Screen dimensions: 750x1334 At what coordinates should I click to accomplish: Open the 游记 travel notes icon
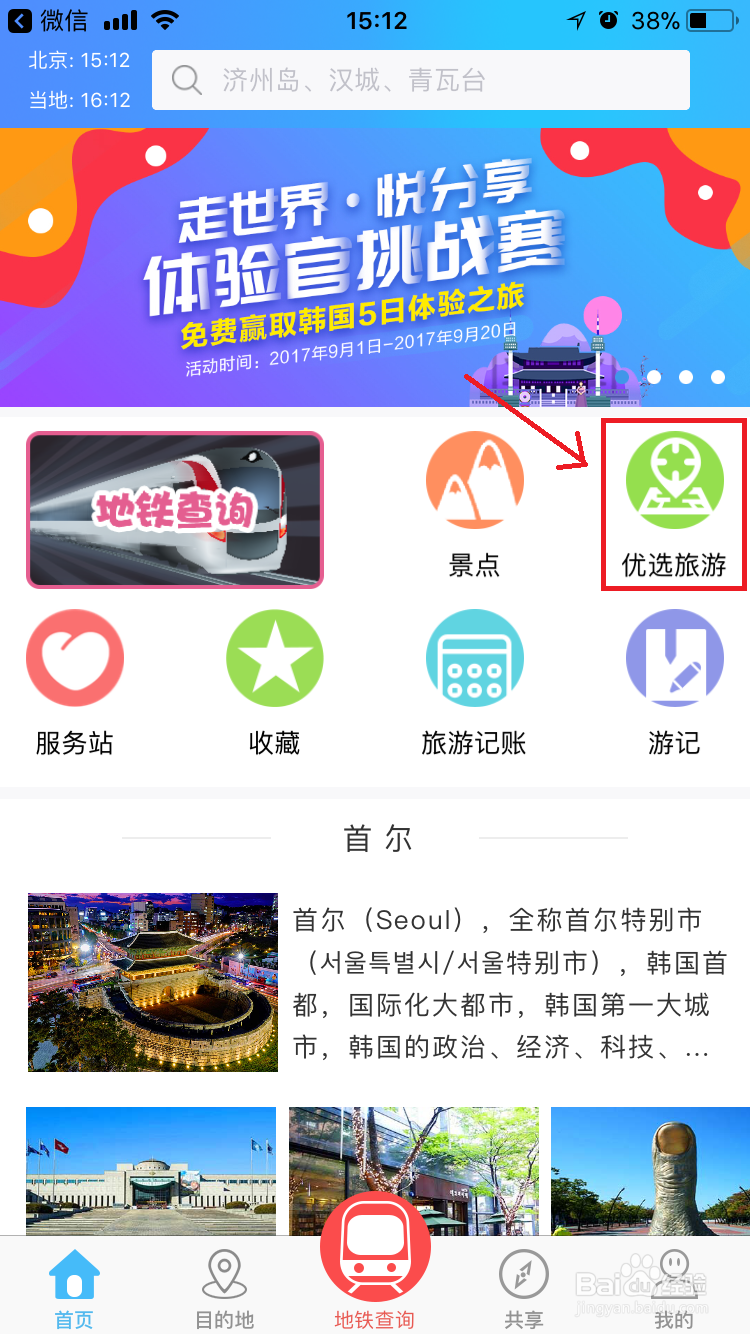[x=674, y=658]
